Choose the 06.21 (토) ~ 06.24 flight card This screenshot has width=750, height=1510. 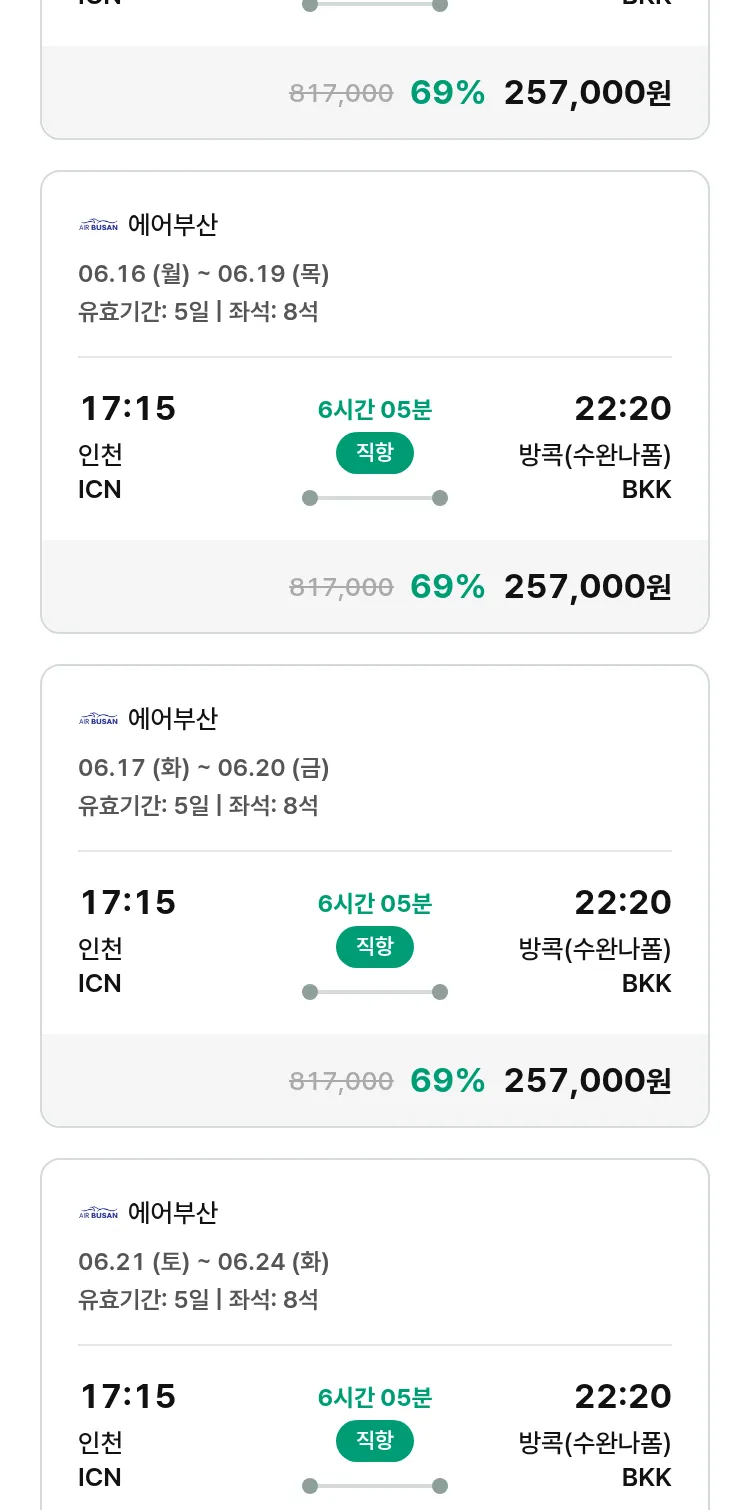375,1334
